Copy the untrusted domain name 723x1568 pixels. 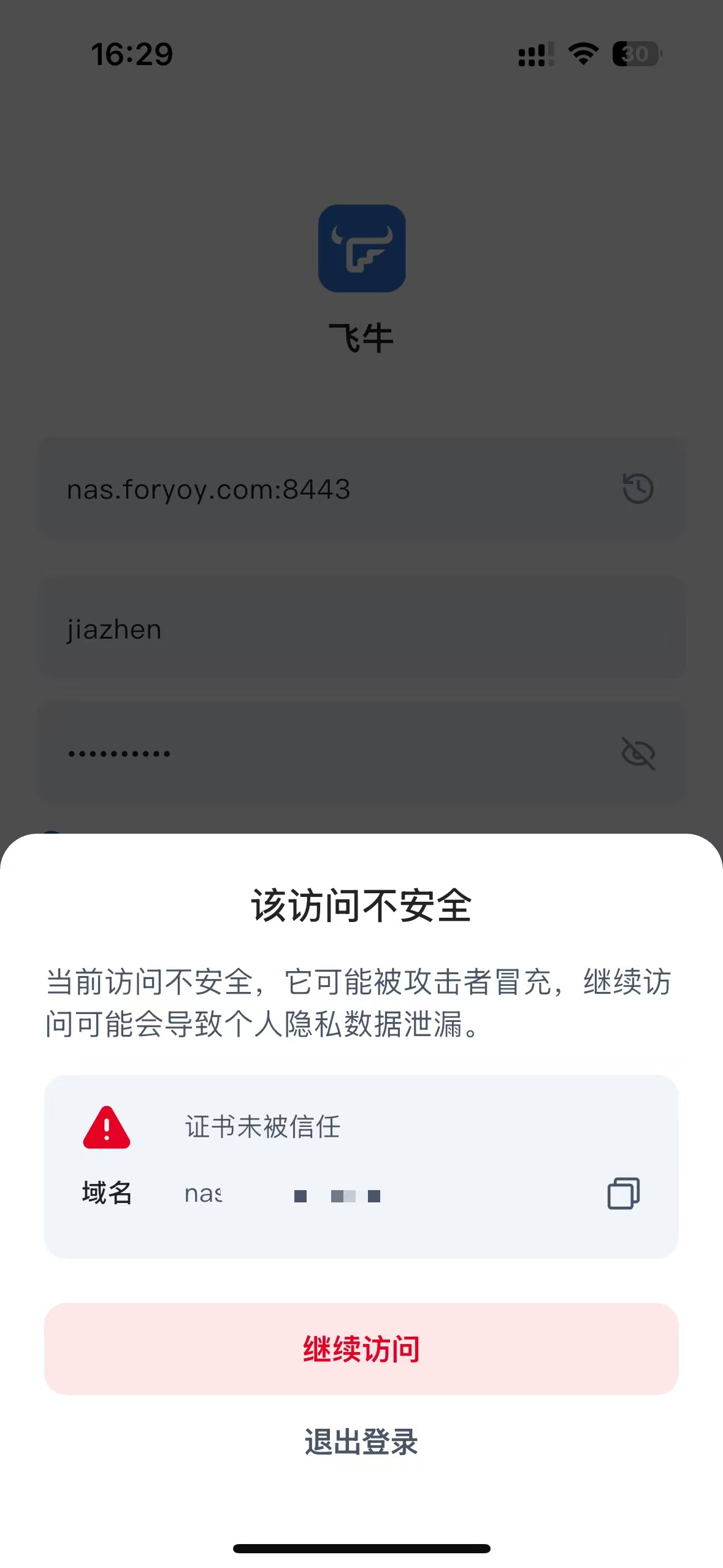625,1193
